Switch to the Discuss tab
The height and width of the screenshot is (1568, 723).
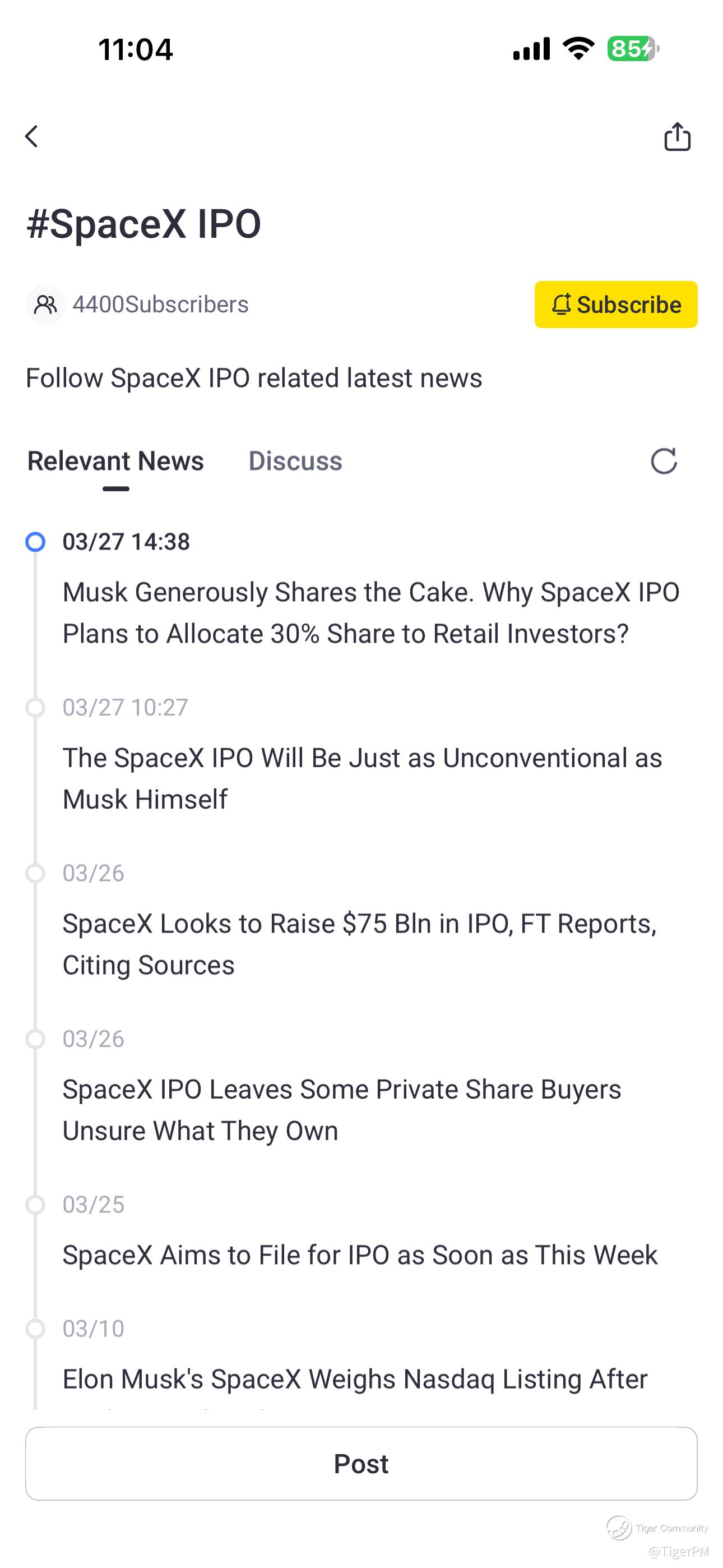click(x=295, y=461)
